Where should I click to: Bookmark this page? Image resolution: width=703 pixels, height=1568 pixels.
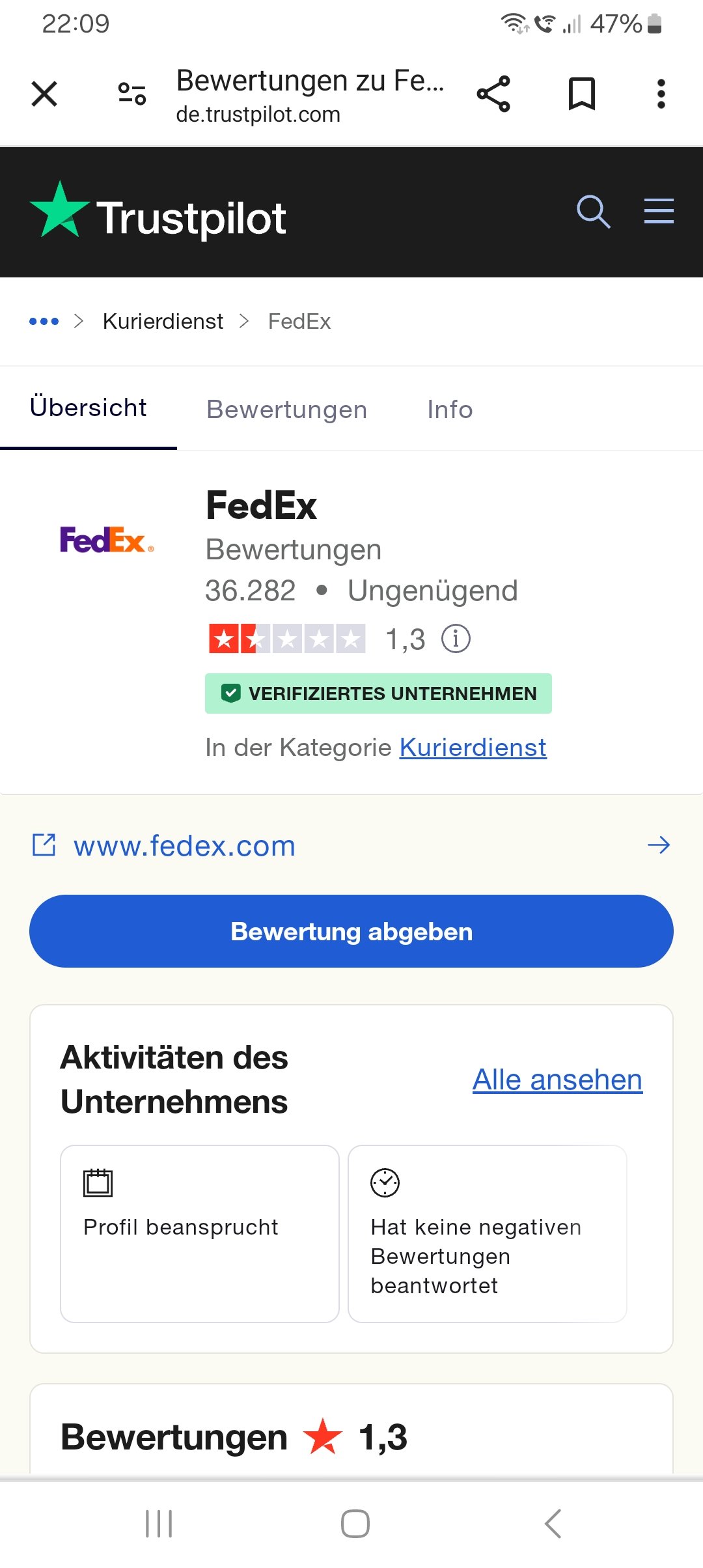[582, 94]
